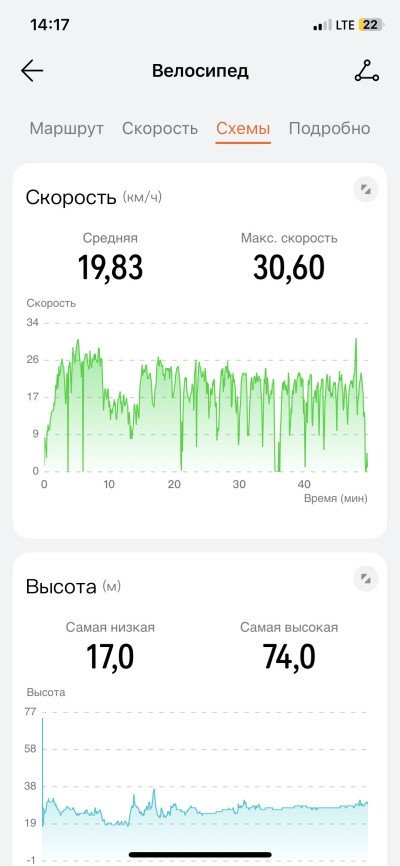Open the route share icon
Viewport: 400px width, 866px height.
tap(367, 71)
